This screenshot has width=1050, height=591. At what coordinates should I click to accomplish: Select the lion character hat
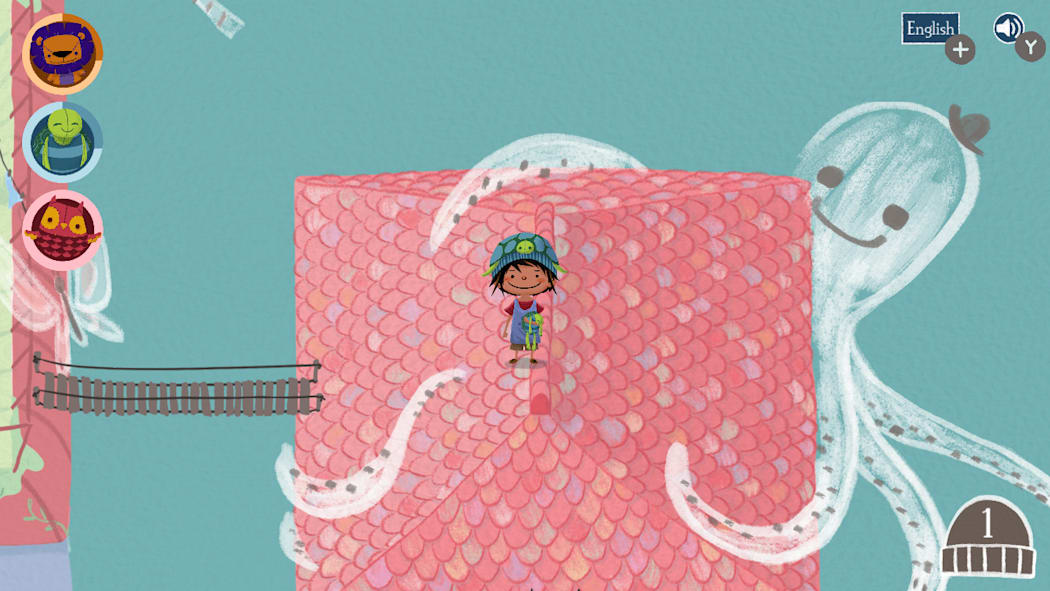point(62,54)
